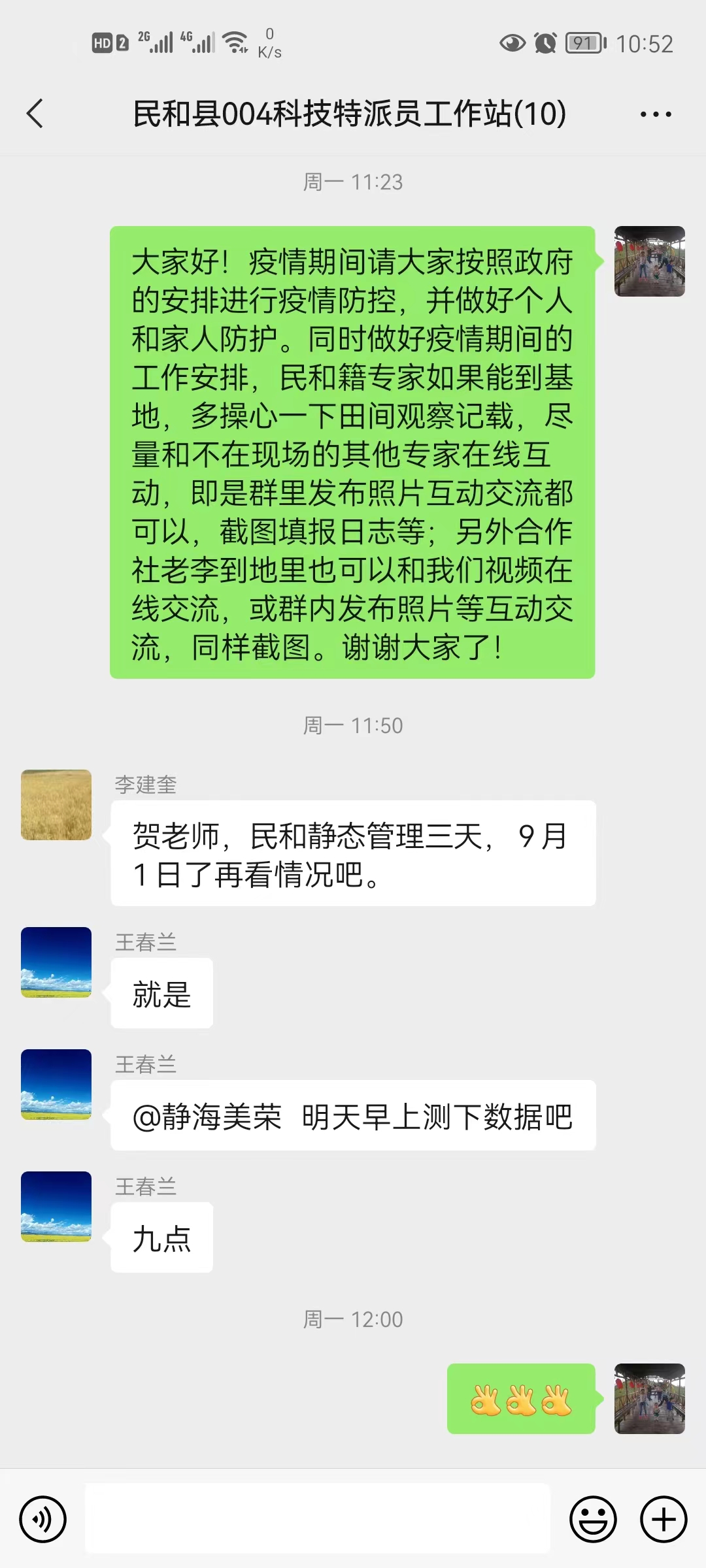The height and width of the screenshot is (1568, 706).
Task: Open the plus attachment menu
Action: [x=664, y=1519]
